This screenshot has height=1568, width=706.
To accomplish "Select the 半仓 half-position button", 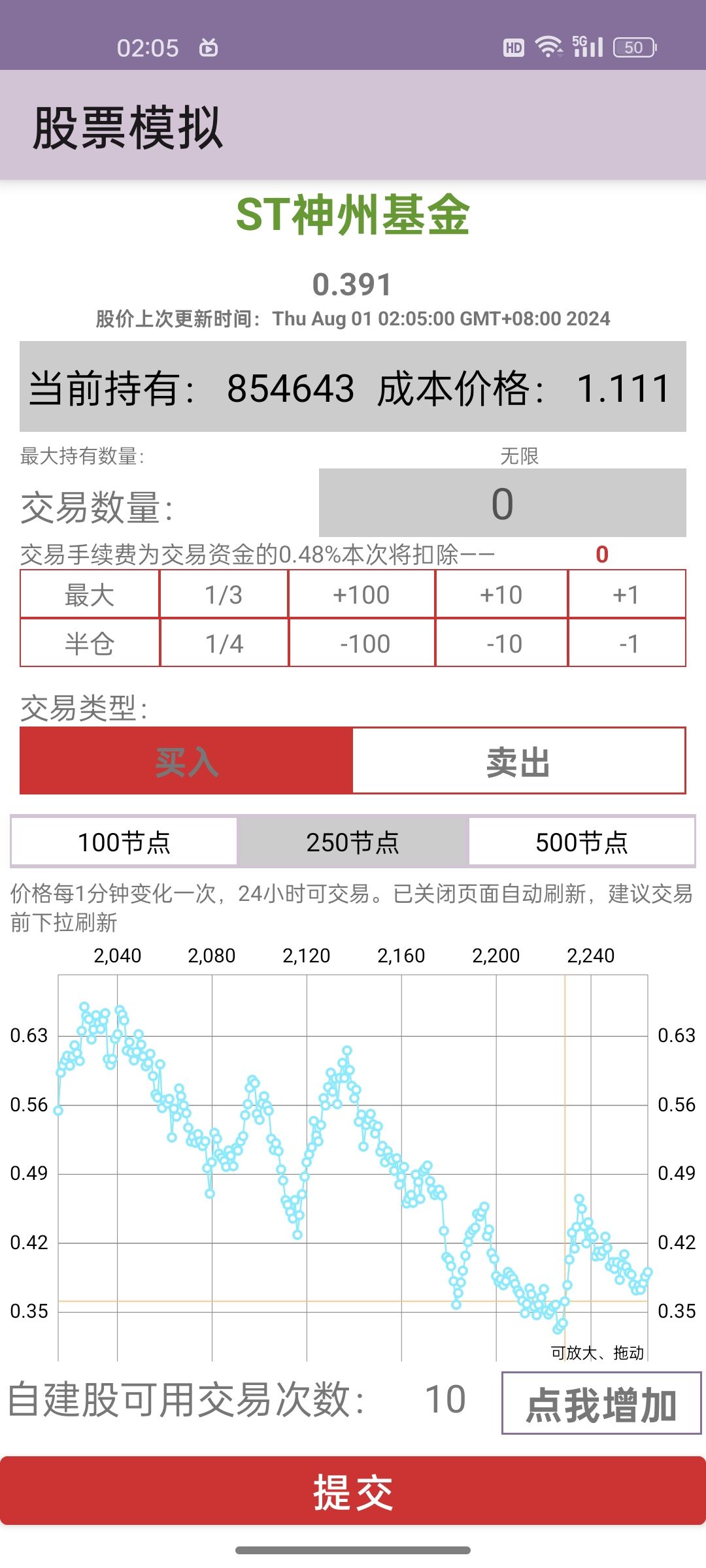I will (90, 644).
